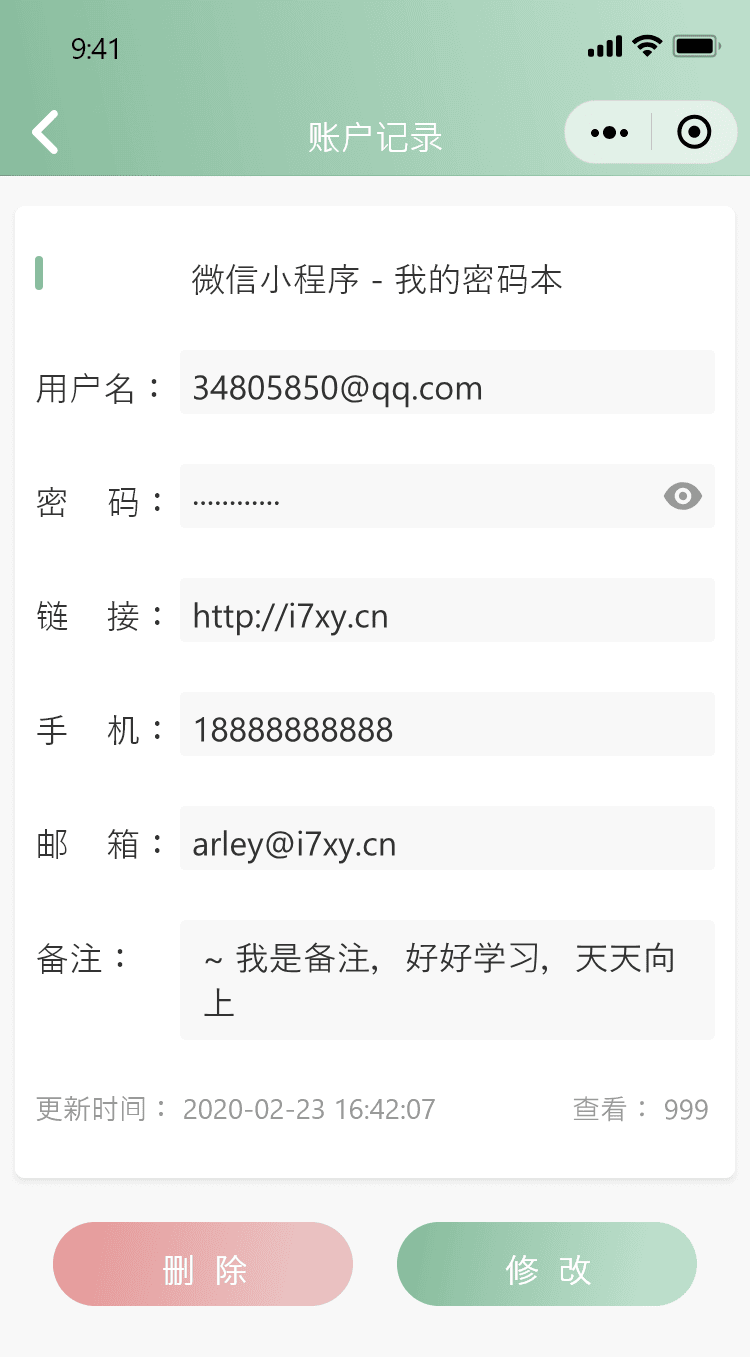Go back from the 账户记录 page

[45, 133]
